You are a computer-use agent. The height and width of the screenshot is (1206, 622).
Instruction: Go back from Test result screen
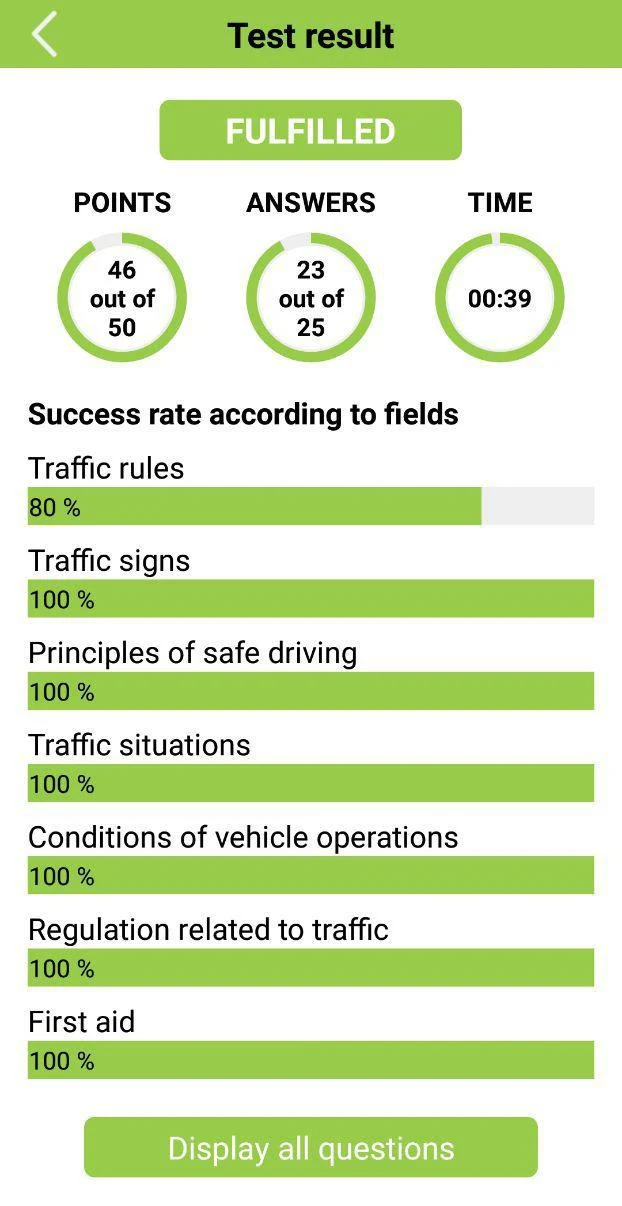coord(44,35)
